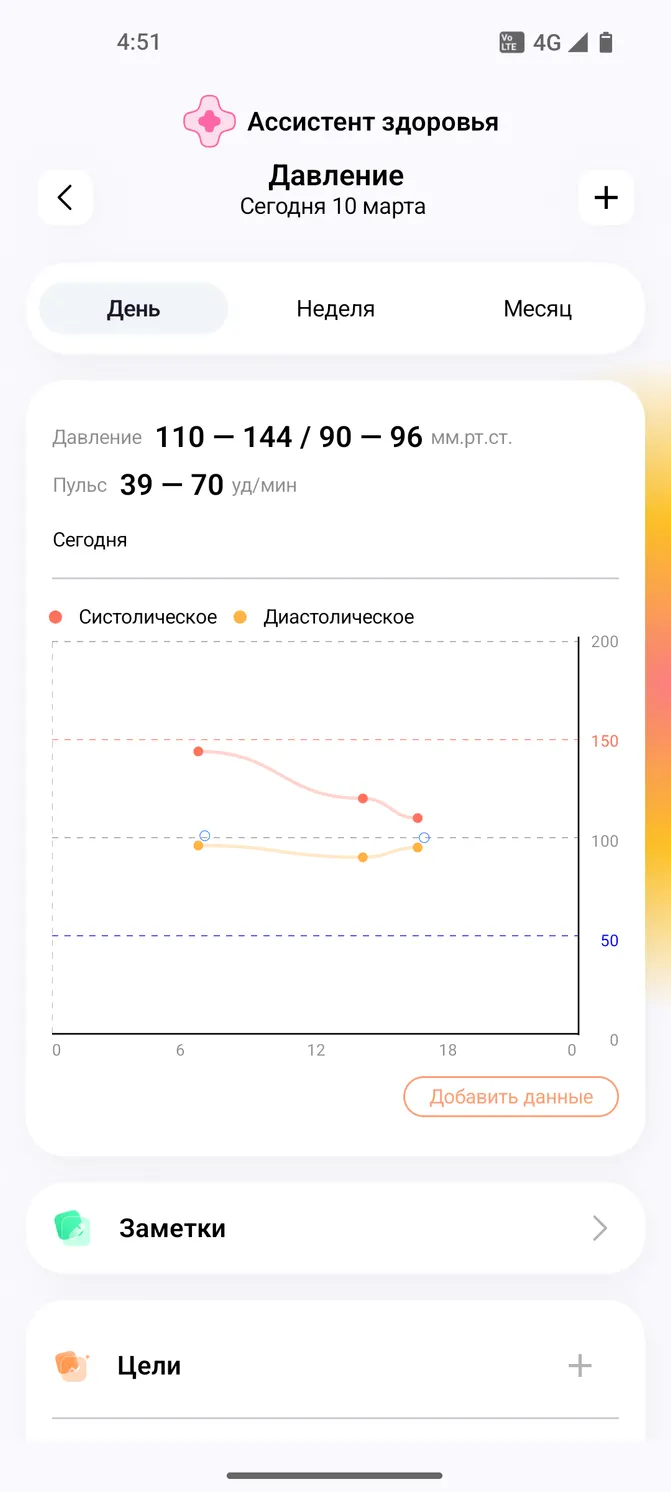Open the Заметки section

(x=335, y=1228)
